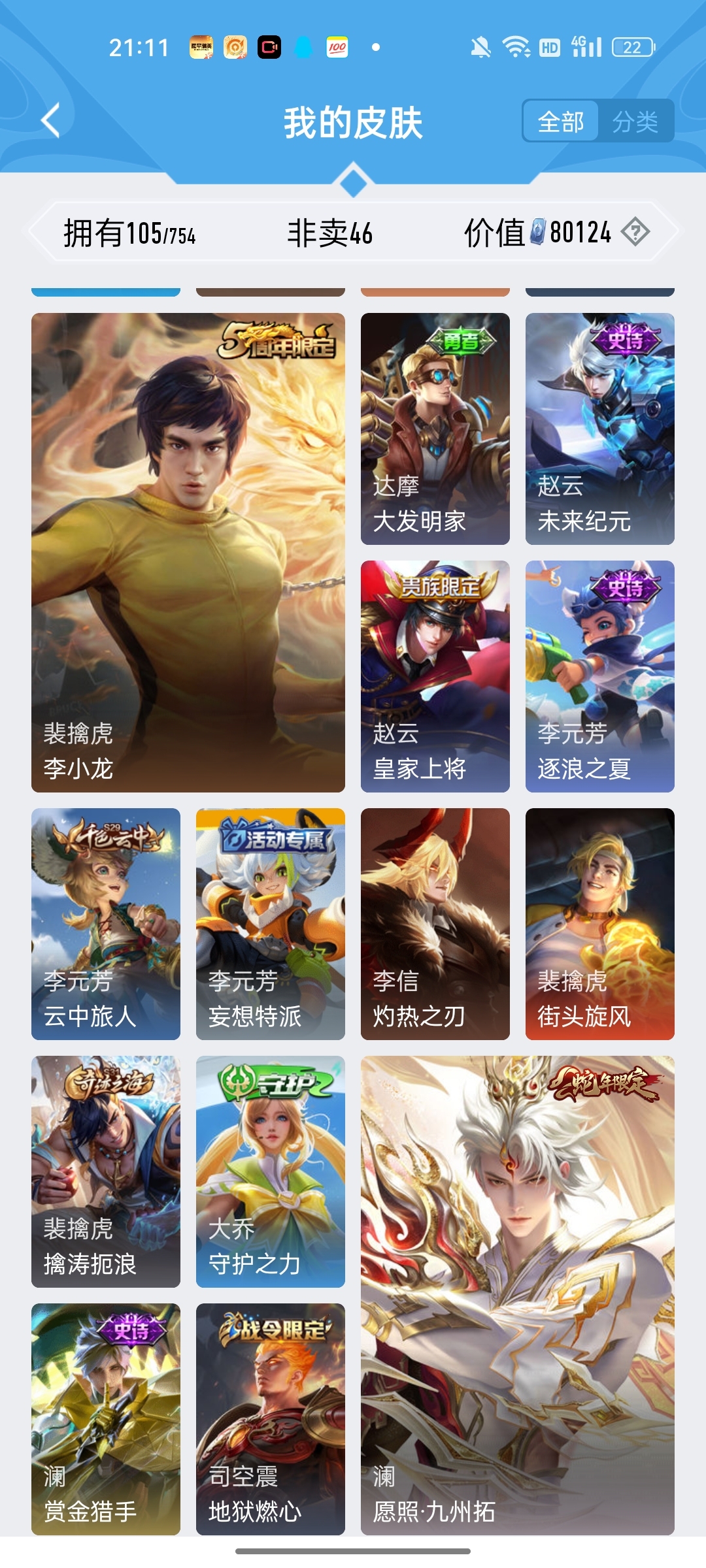Switch to the 分类 tab
Viewport: 706px width, 1568px height.
pos(635,122)
